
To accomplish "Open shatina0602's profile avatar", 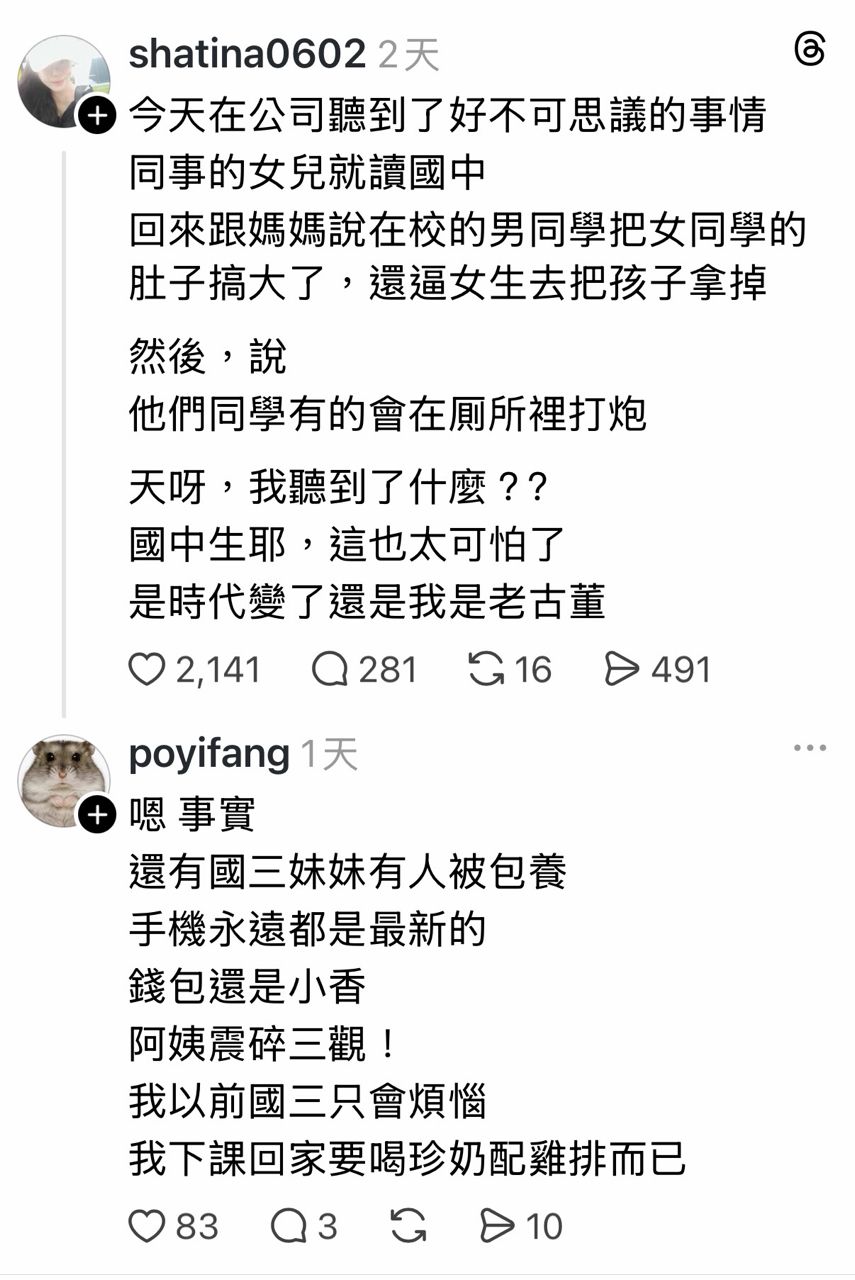I will (x=62, y=80).
